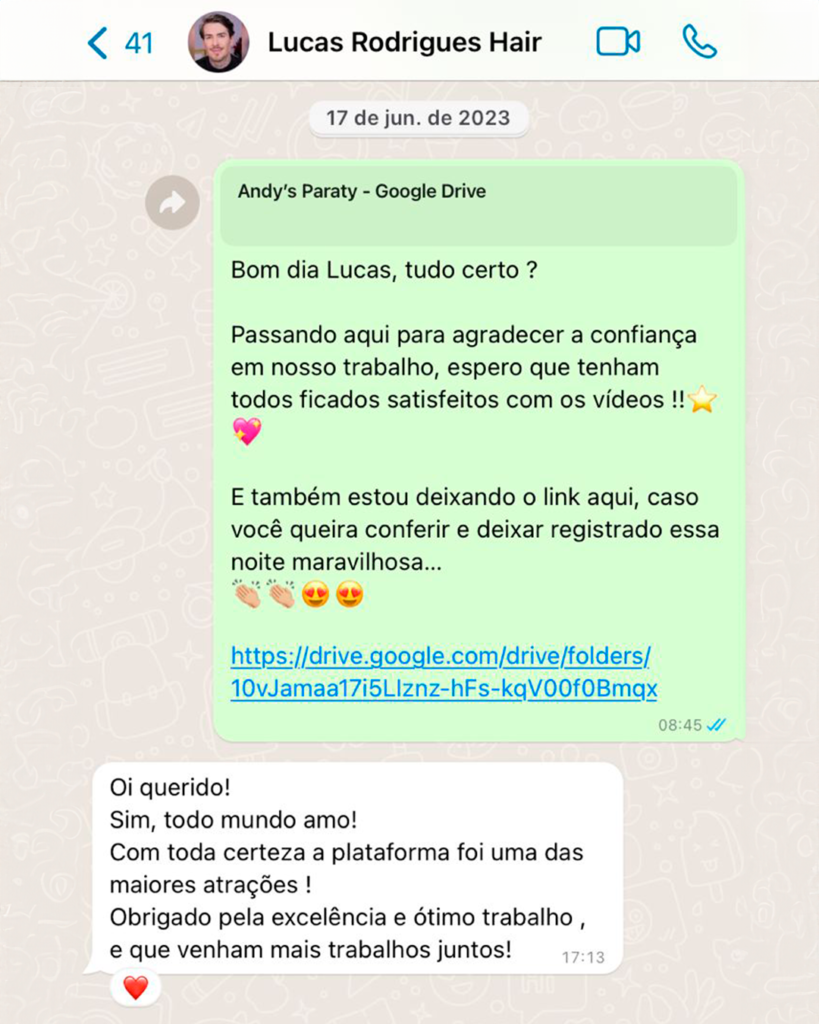The image size is (819, 1024).
Task: Open the Google Drive folder link
Action: tap(442, 672)
